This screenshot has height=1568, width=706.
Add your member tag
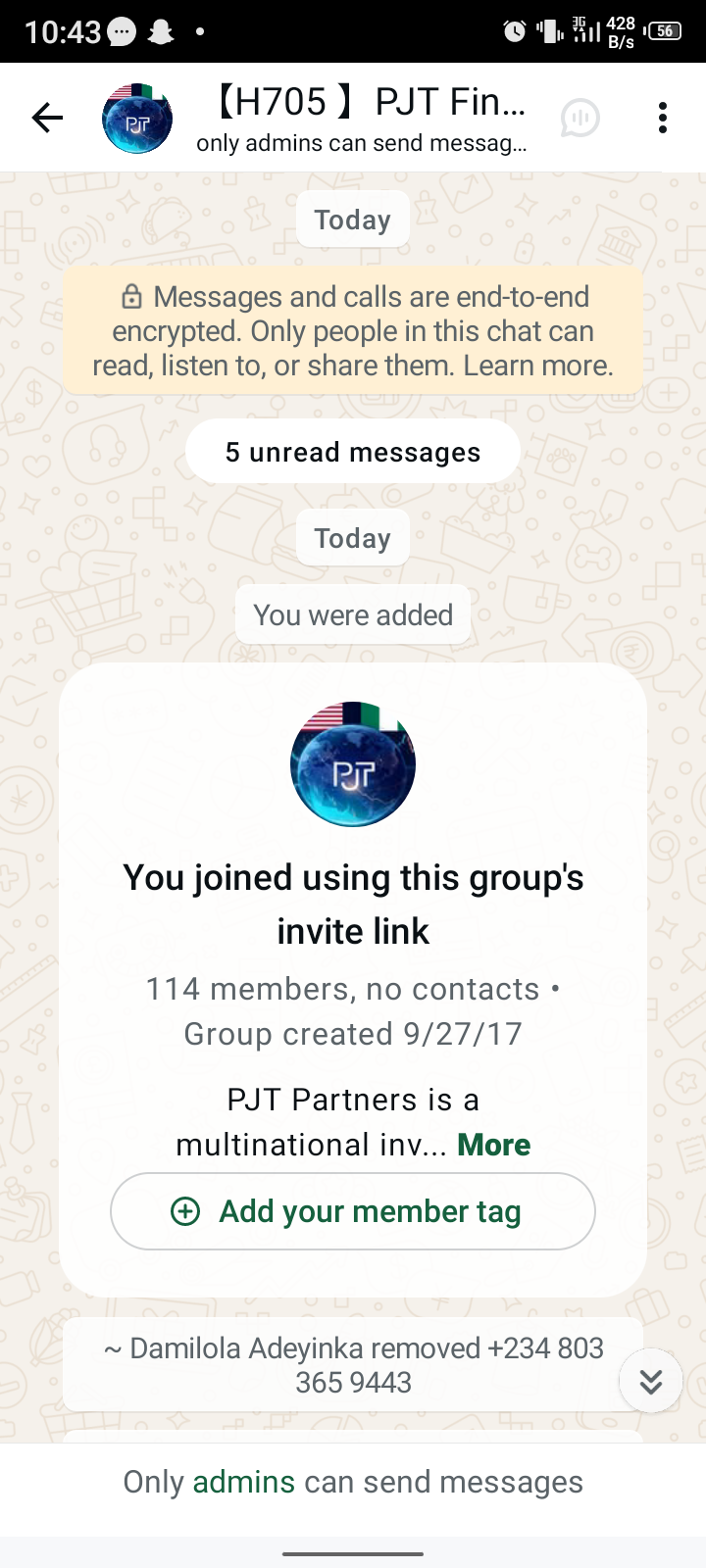pyautogui.click(x=353, y=1211)
